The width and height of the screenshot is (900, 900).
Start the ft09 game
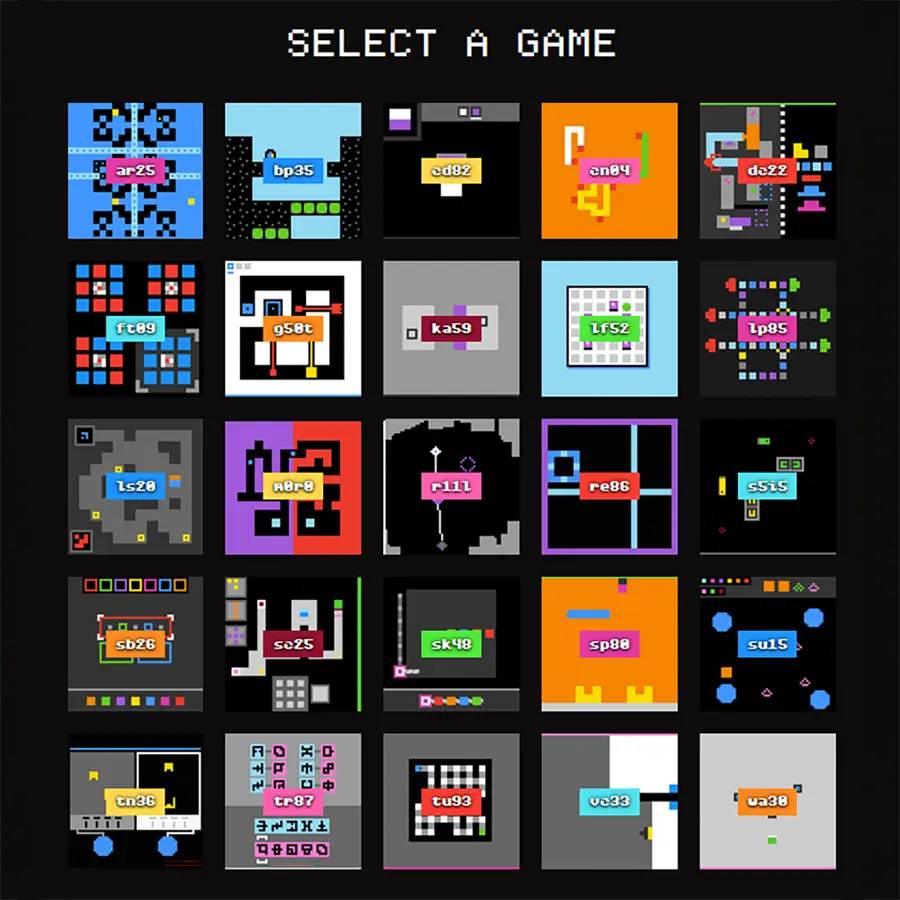(x=135, y=328)
